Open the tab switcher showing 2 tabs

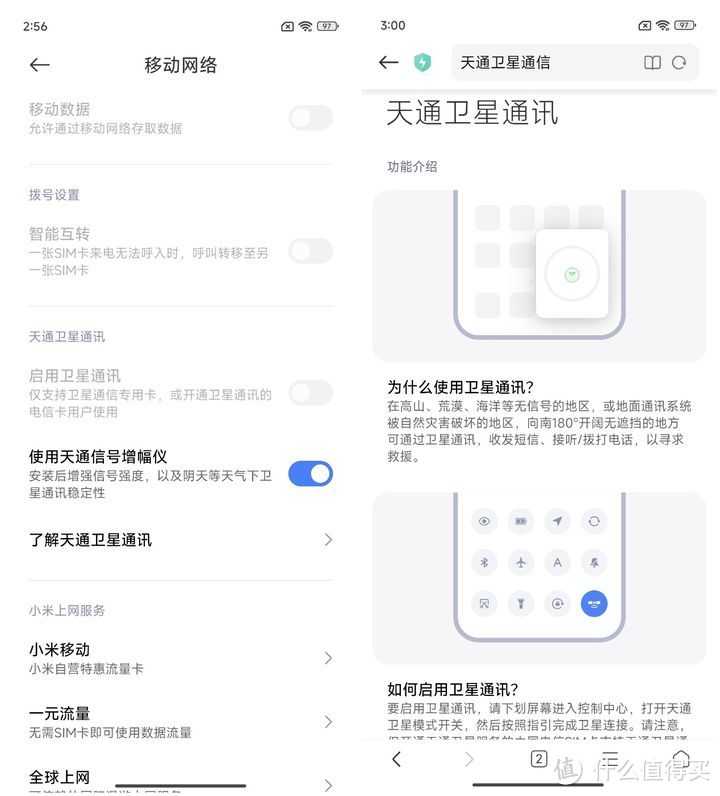pos(539,759)
